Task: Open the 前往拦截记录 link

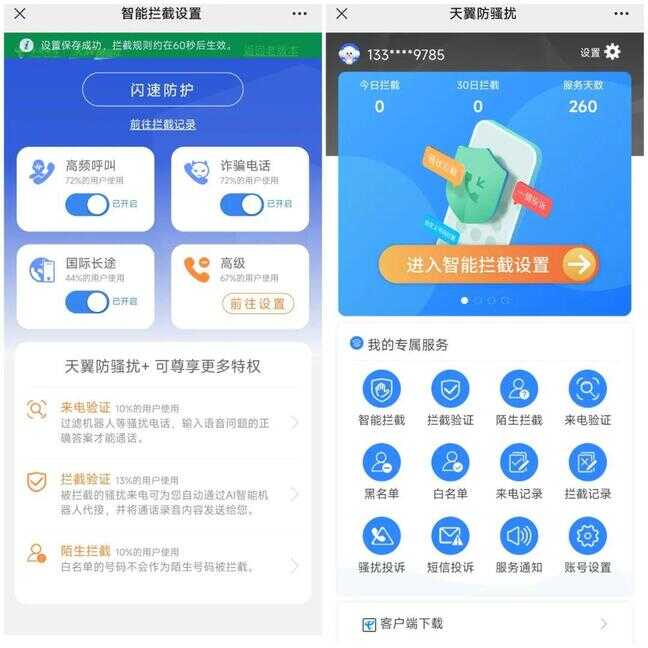Action: [162, 124]
